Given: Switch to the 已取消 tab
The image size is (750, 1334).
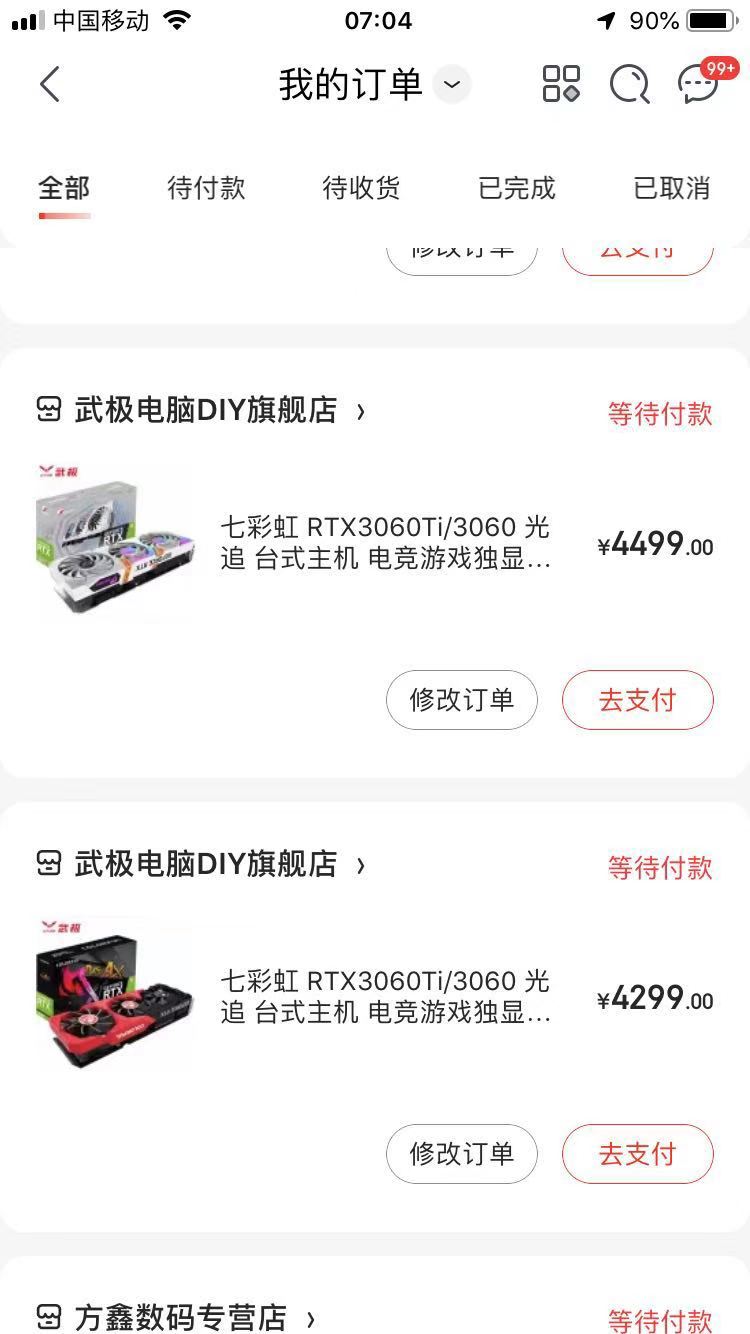Looking at the screenshot, I should click(x=672, y=188).
